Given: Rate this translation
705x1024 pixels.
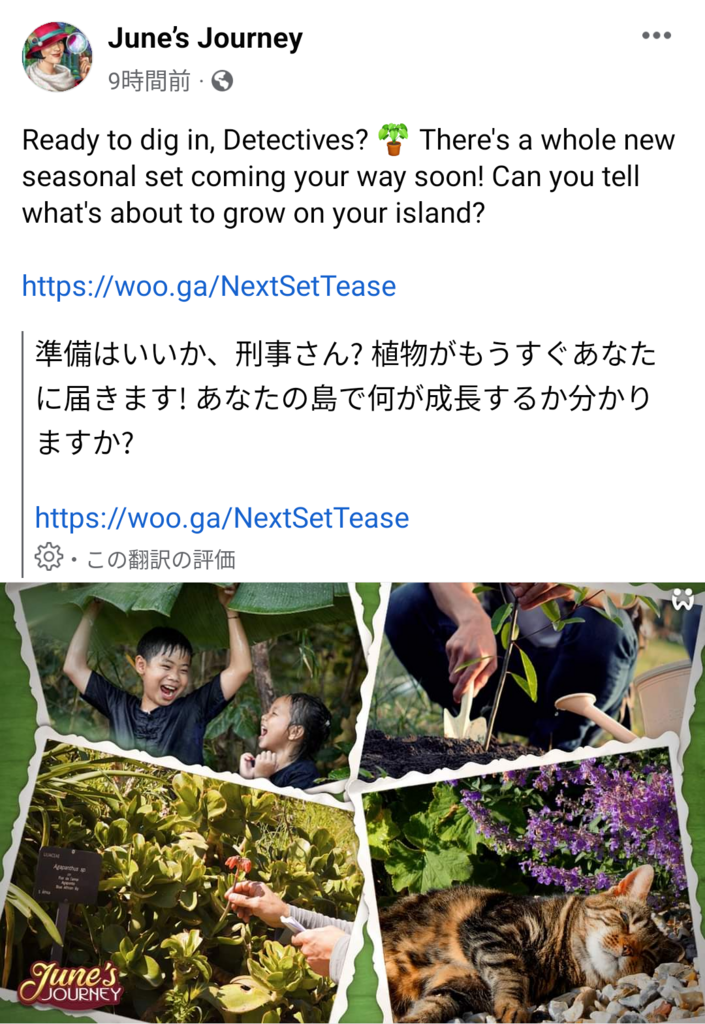Looking at the screenshot, I should pyautogui.click(x=160, y=558).
